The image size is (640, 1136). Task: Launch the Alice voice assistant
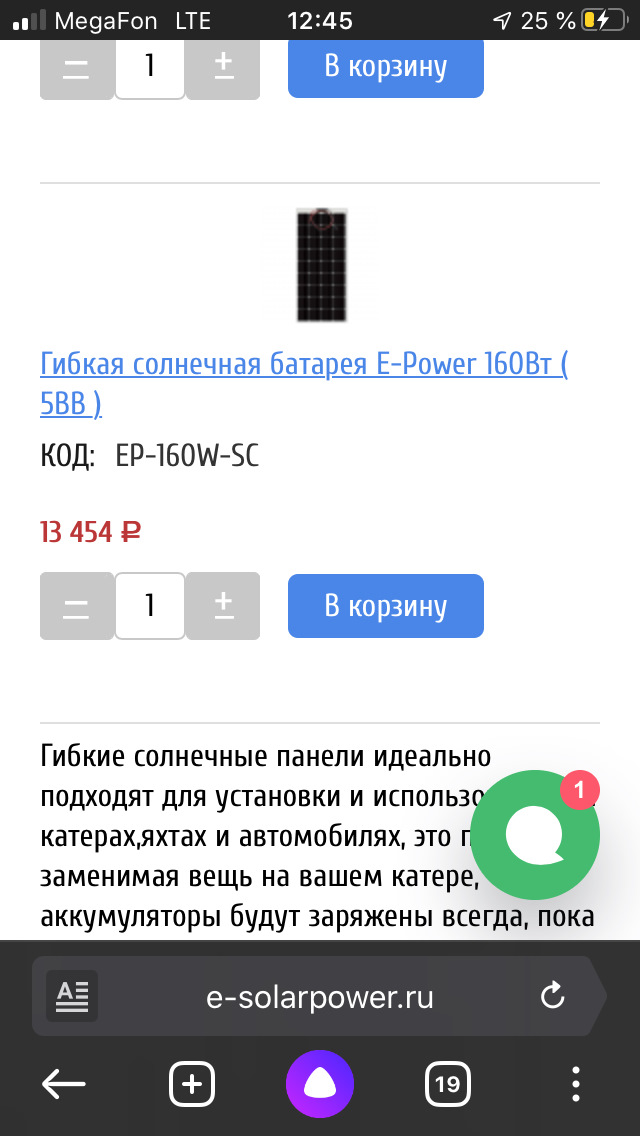[x=320, y=1084]
